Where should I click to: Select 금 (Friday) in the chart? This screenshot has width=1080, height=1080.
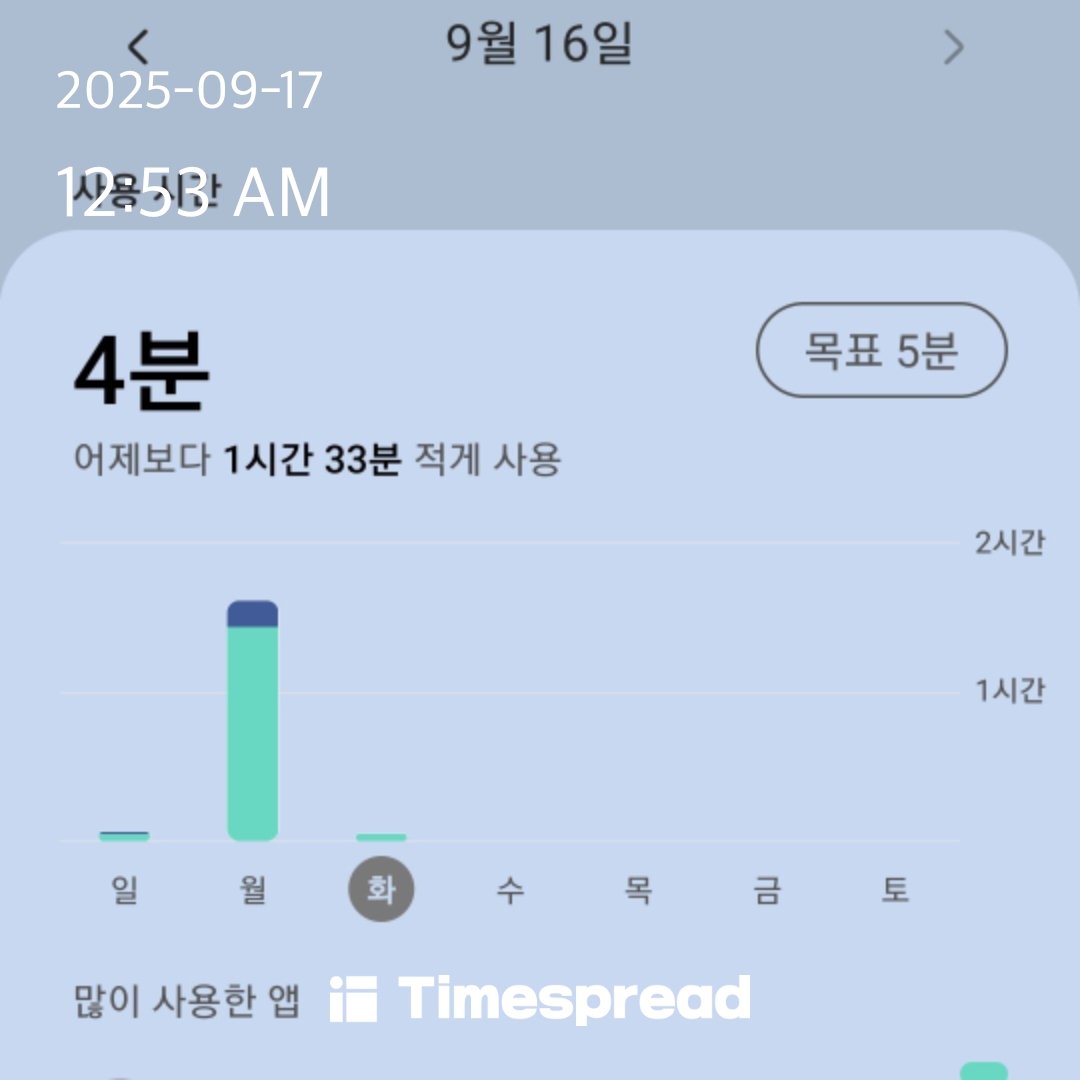[x=767, y=889]
